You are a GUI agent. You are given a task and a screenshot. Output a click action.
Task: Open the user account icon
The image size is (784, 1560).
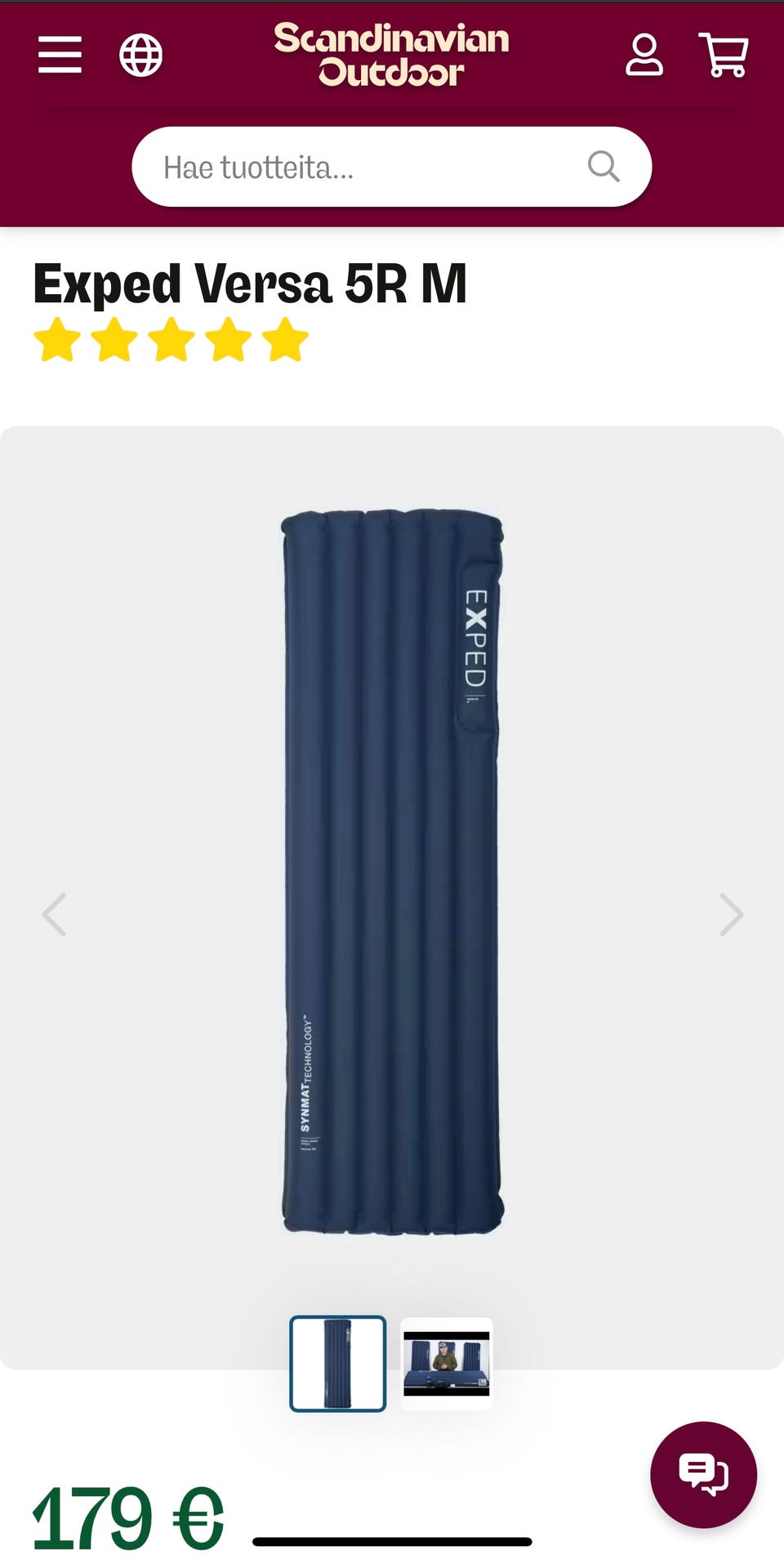(x=644, y=55)
